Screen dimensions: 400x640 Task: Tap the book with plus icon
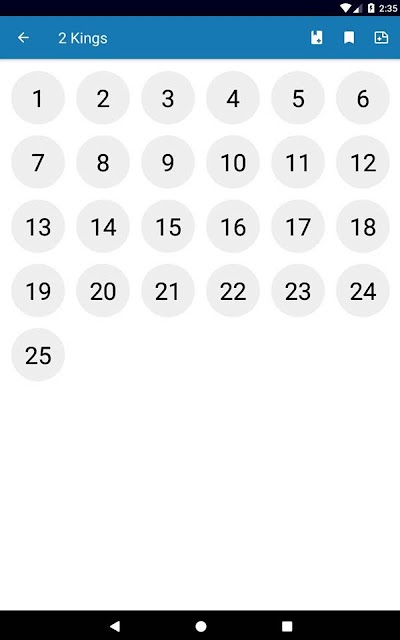(x=316, y=38)
